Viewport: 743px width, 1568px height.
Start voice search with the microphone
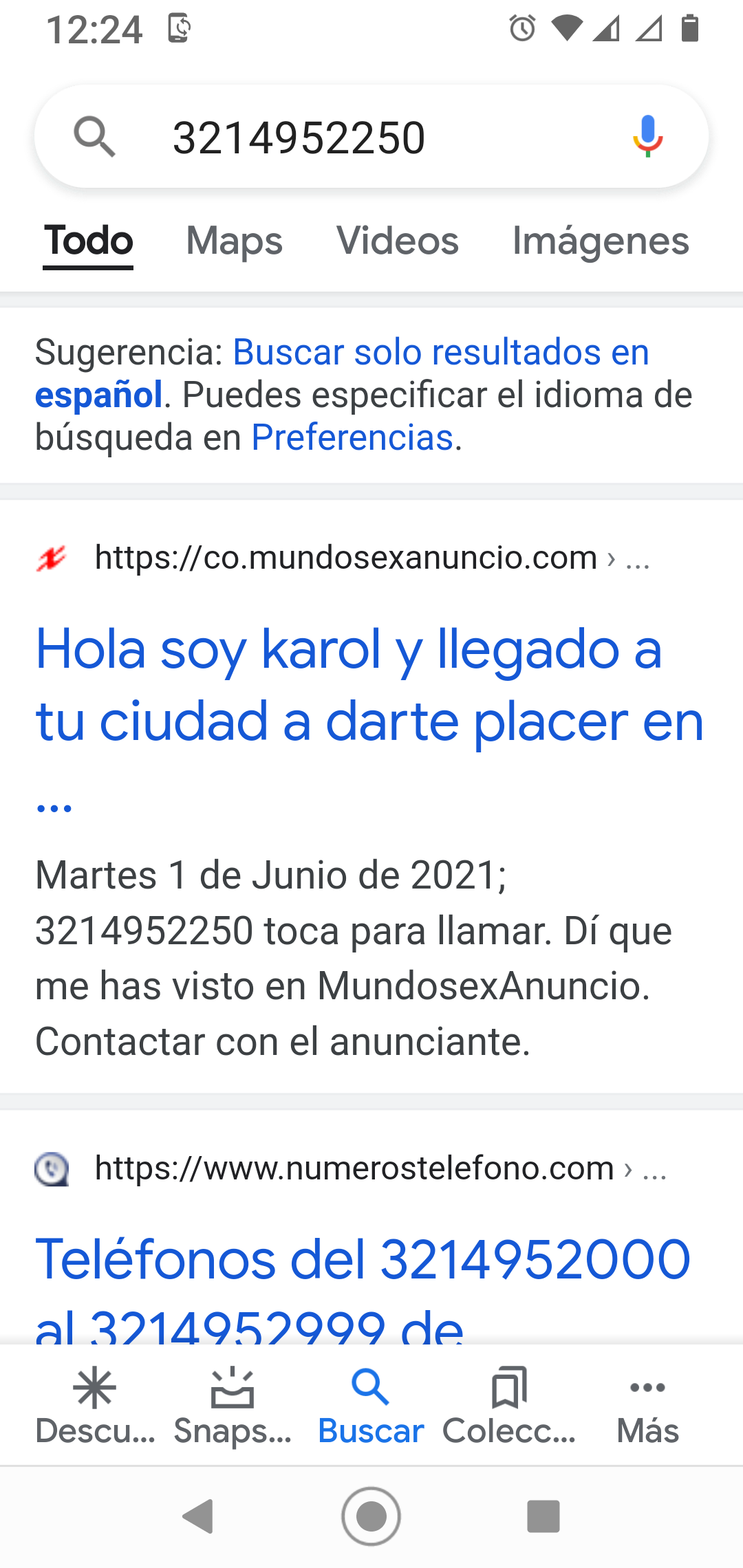click(647, 137)
